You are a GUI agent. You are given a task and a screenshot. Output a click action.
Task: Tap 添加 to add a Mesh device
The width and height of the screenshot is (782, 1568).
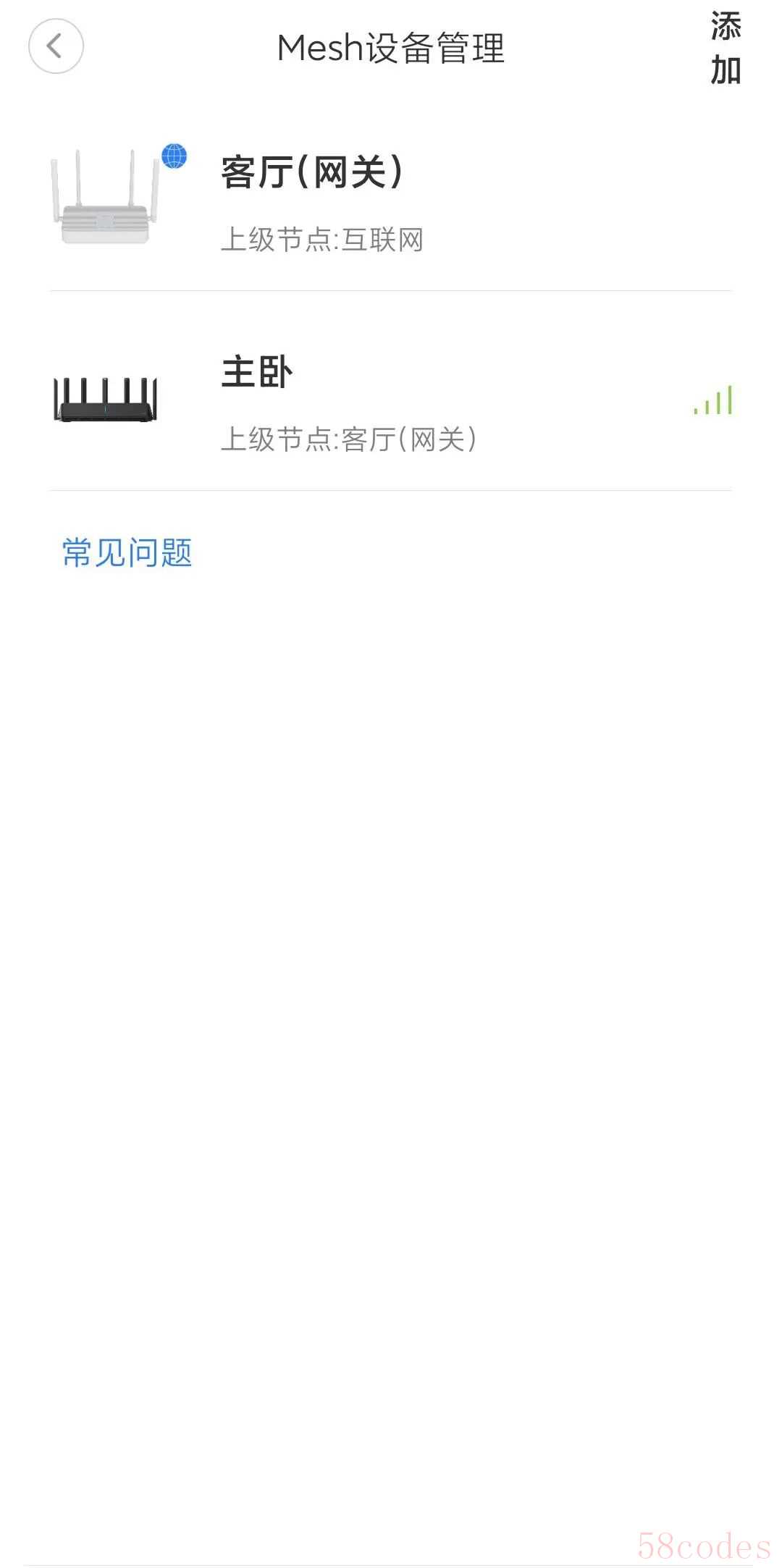coord(726,49)
